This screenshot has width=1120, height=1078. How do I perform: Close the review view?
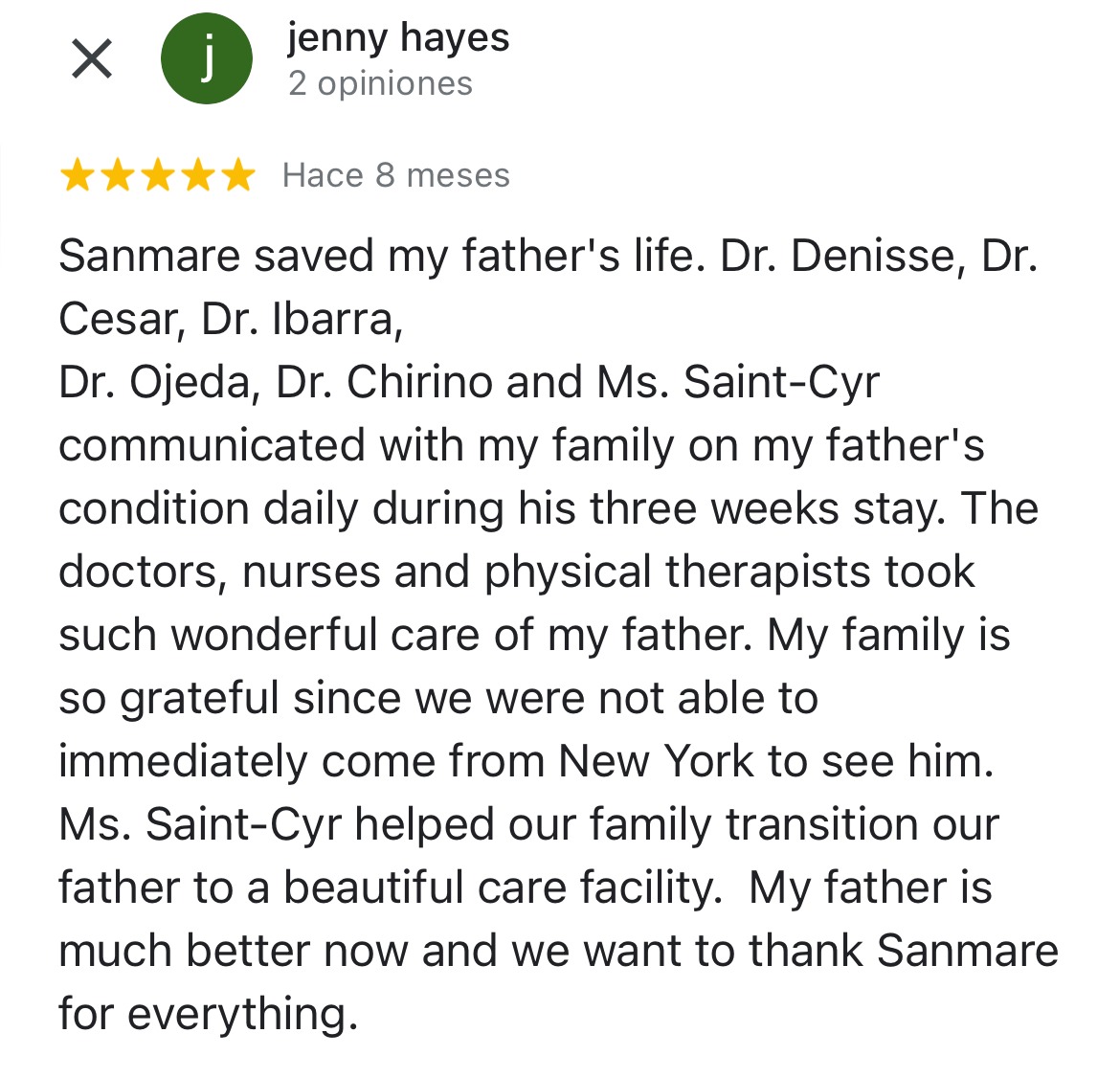coord(92,59)
